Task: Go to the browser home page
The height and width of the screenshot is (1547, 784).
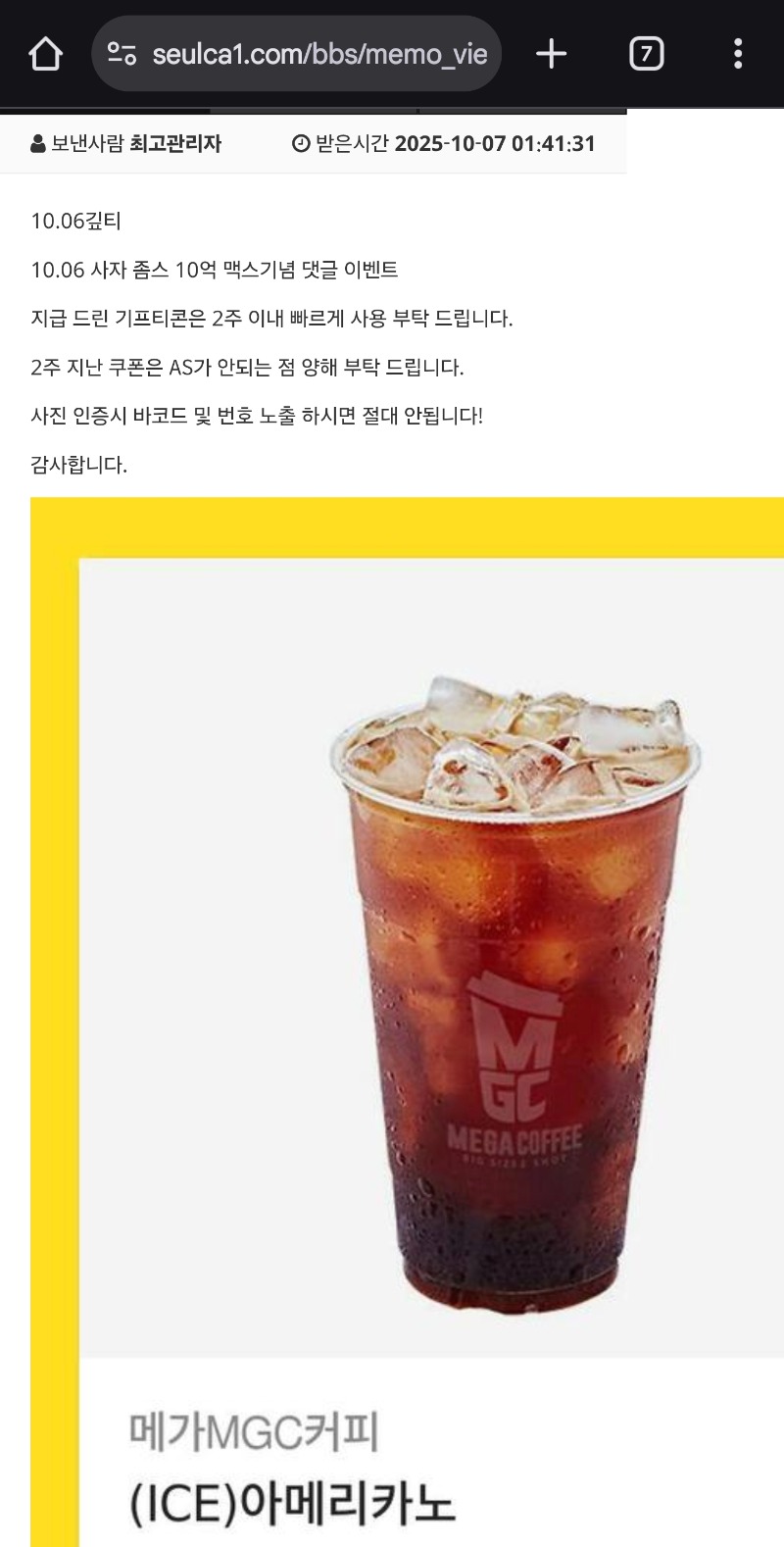Action: (46, 54)
